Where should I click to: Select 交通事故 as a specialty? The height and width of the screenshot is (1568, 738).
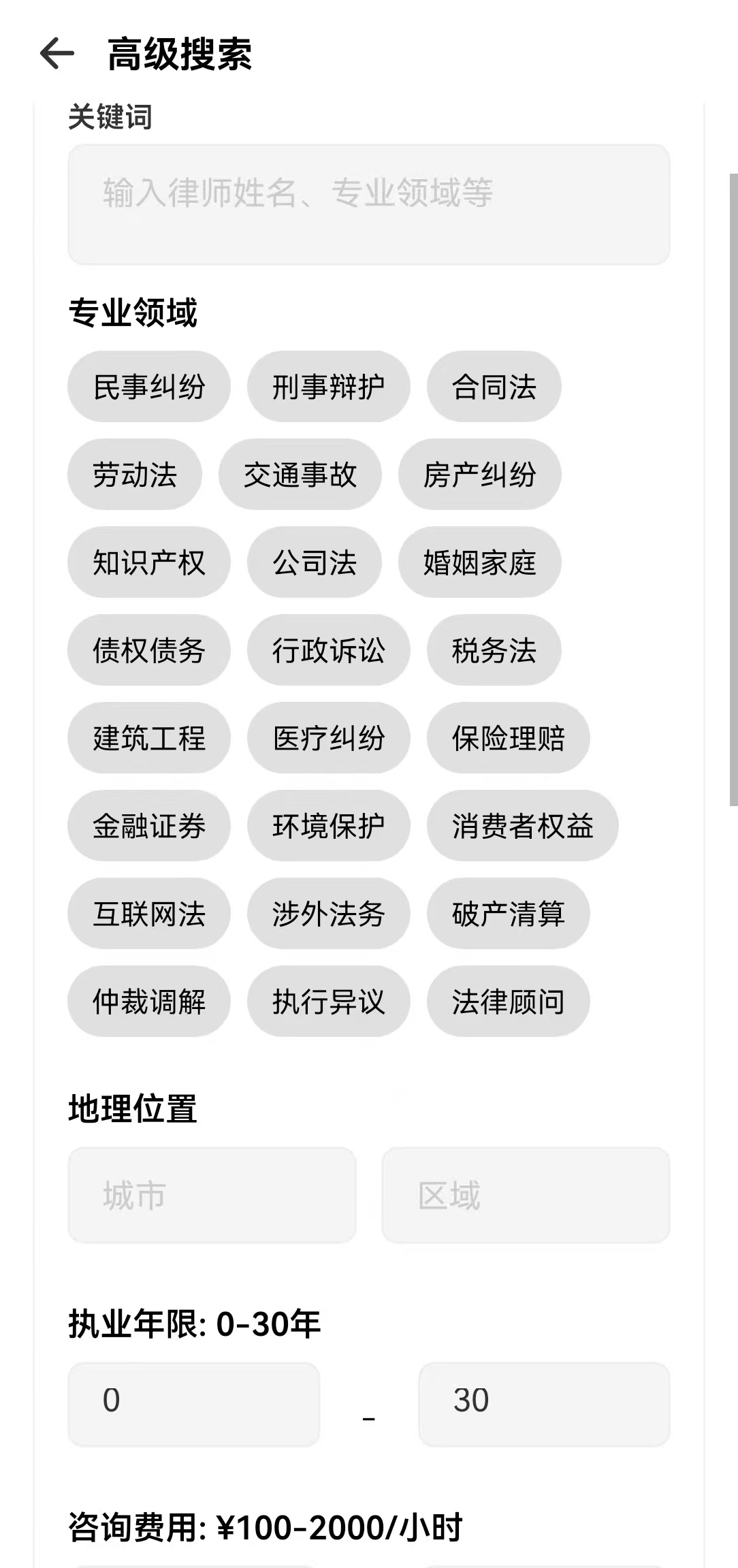(x=300, y=475)
